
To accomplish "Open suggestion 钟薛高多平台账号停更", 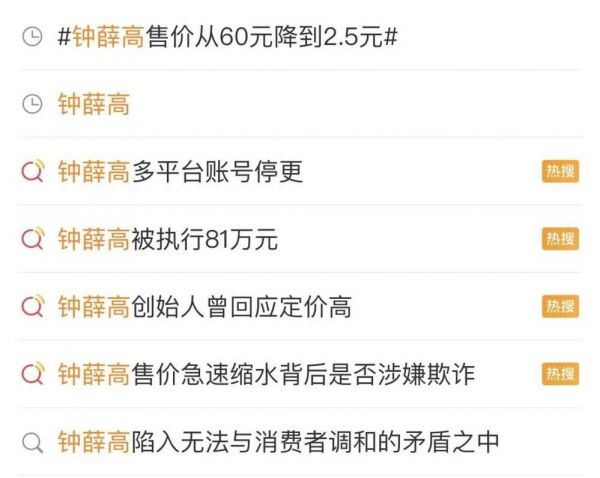I will [180, 172].
